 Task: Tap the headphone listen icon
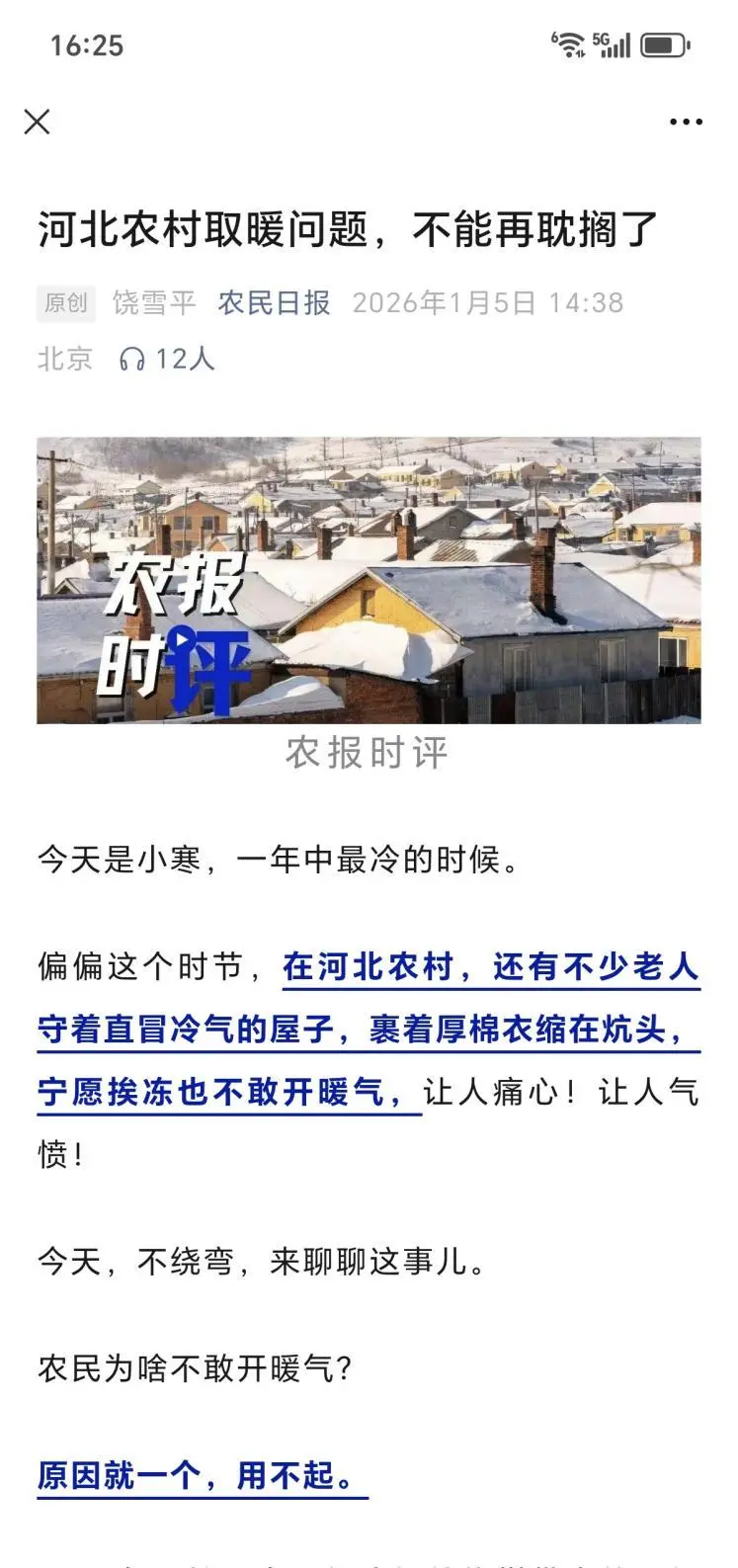(x=131, y=359)
